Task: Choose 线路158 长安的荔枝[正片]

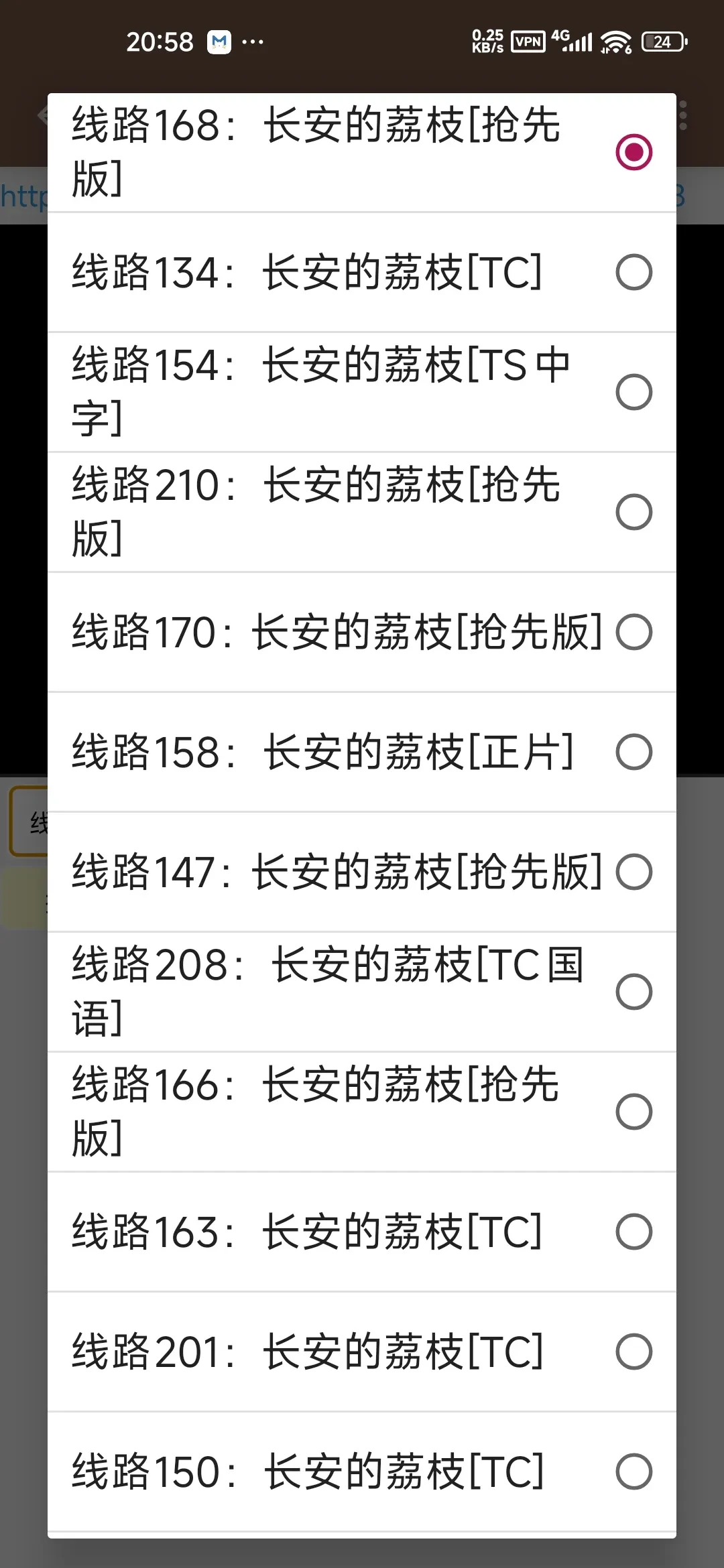Action: pos(362,752)
